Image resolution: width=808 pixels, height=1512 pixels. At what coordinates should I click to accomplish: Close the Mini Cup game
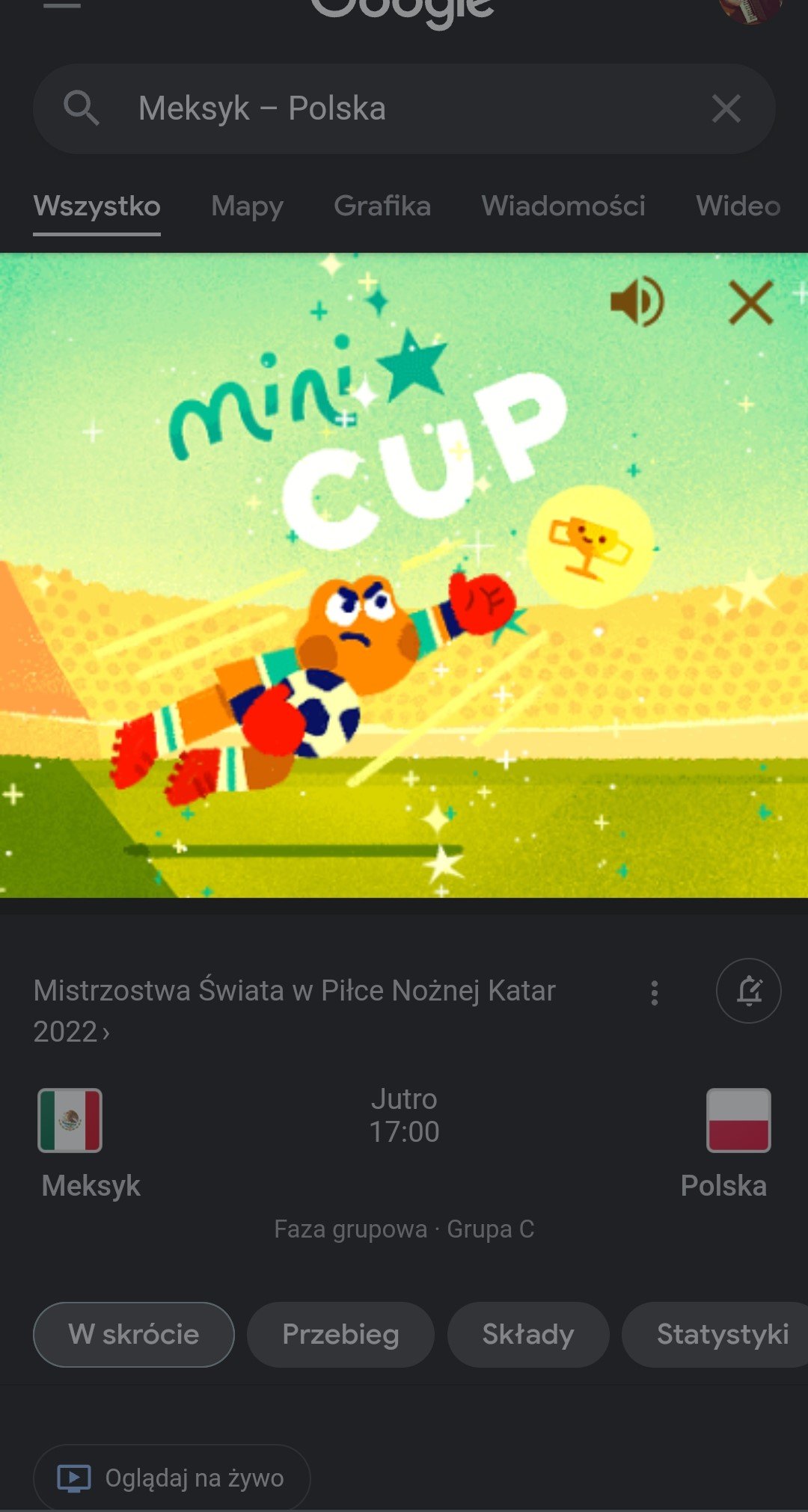click(750, 302)
